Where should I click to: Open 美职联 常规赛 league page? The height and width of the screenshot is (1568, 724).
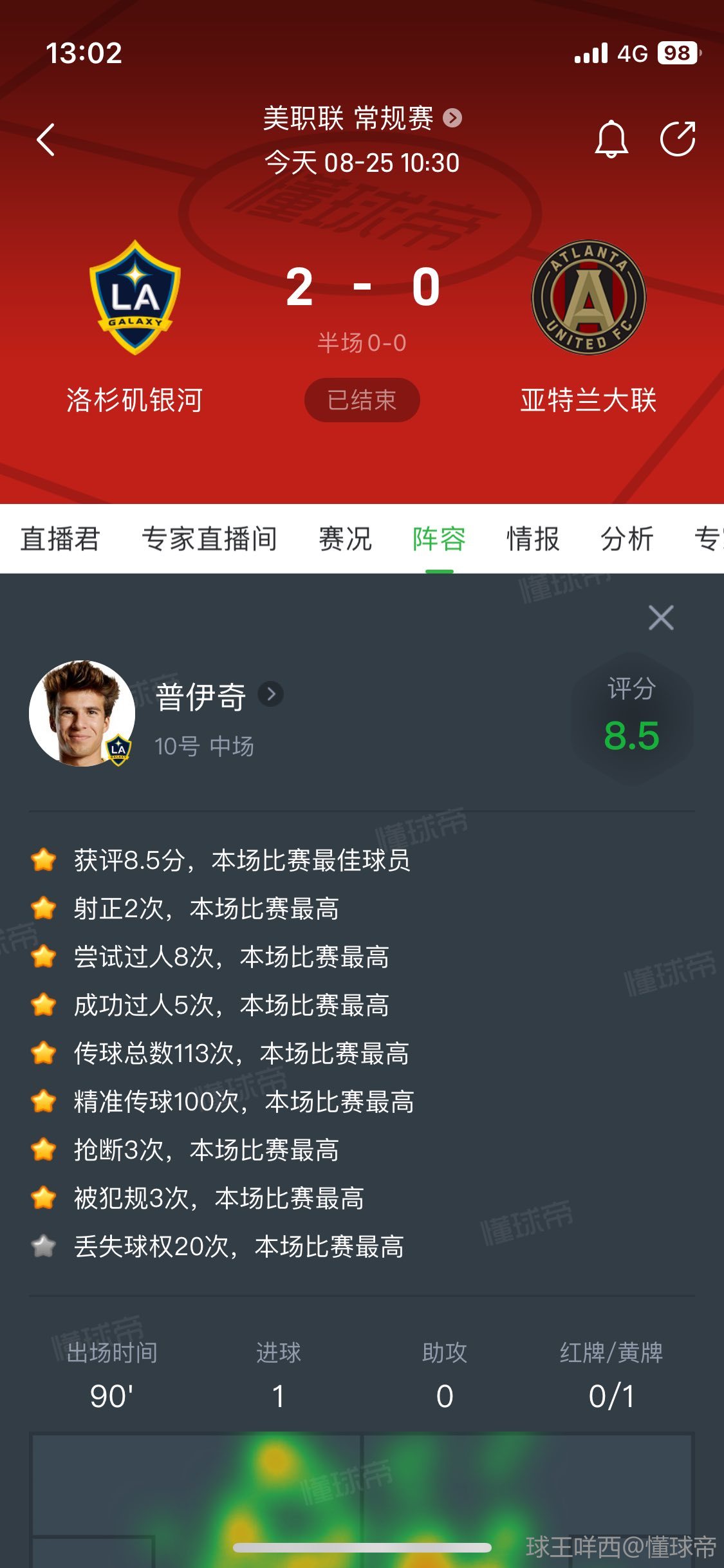pos(361,118)
